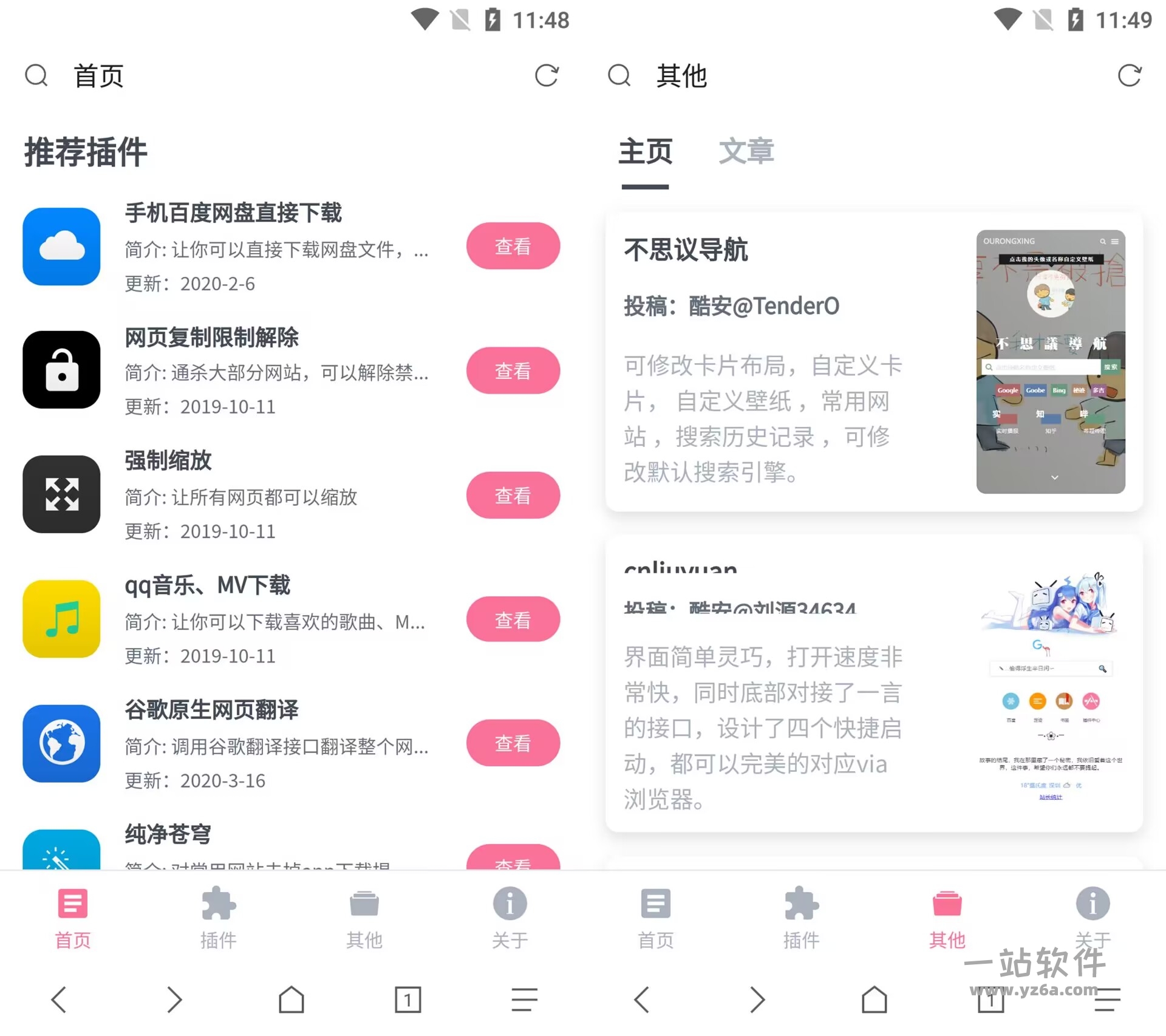Select the 主页 top tab
1166x1036 pixels.
pos(645,152)
